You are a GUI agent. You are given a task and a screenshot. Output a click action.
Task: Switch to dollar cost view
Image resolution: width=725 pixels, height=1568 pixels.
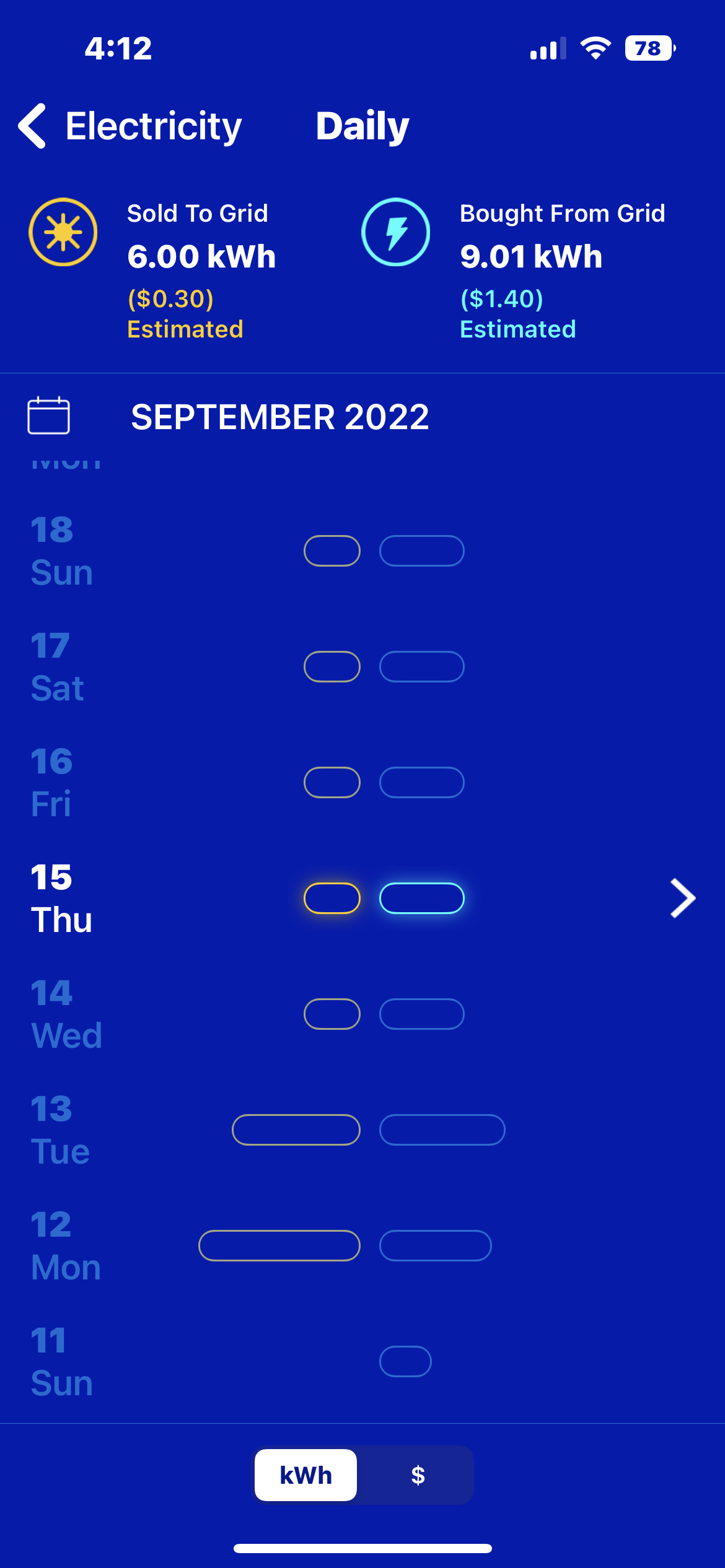click(x=418, y=1475)
